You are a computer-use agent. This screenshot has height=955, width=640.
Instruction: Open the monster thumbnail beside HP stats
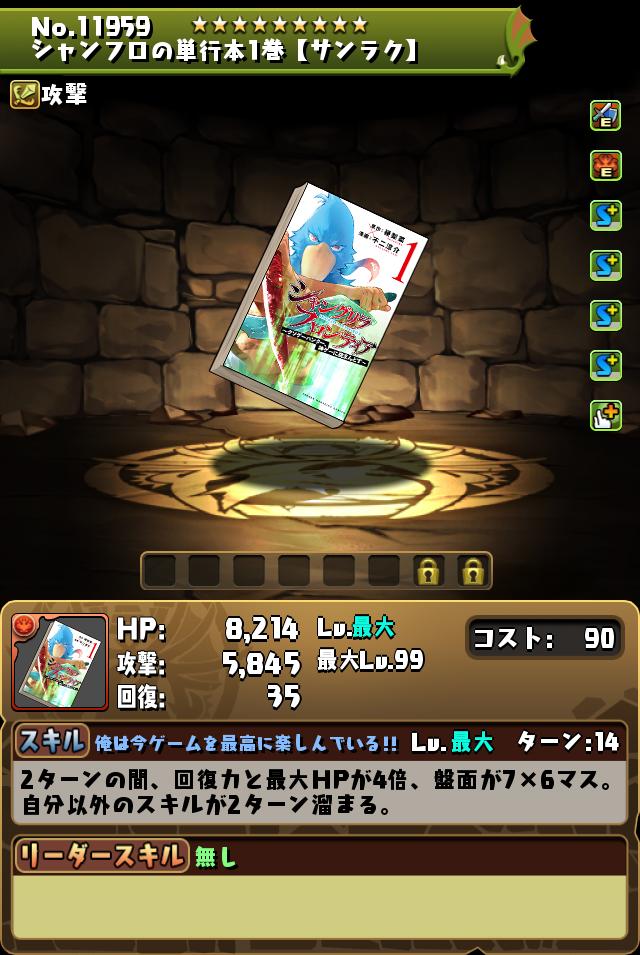60,662
